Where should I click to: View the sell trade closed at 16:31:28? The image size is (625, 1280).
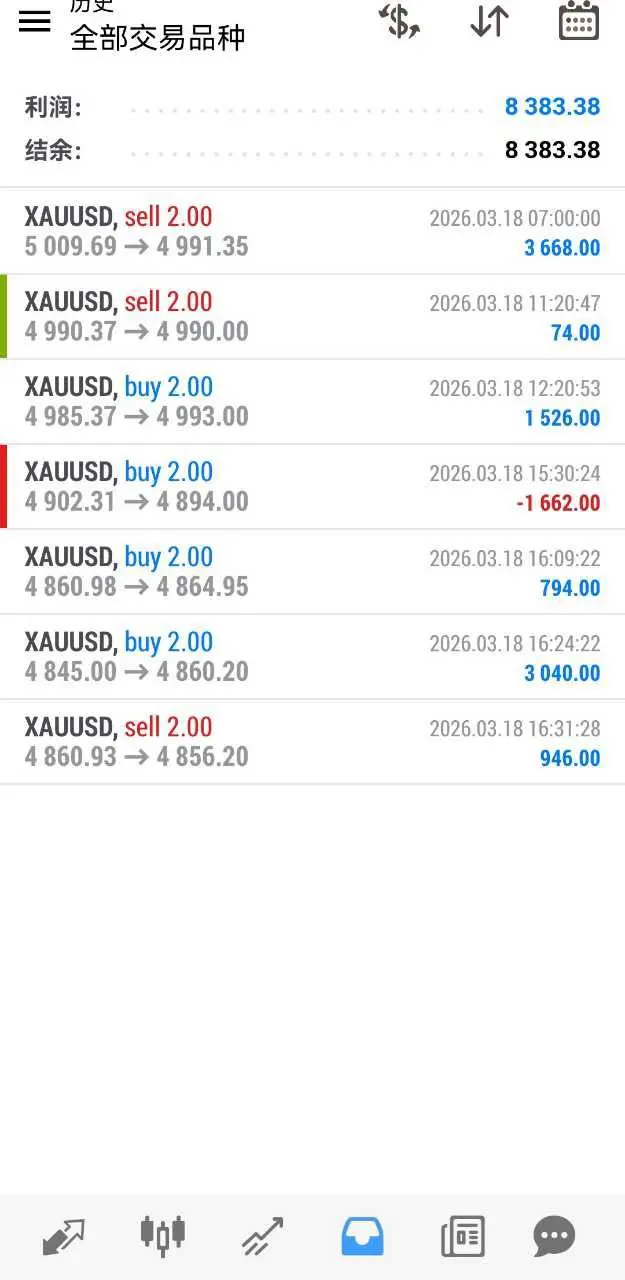(x=312, y=741)
